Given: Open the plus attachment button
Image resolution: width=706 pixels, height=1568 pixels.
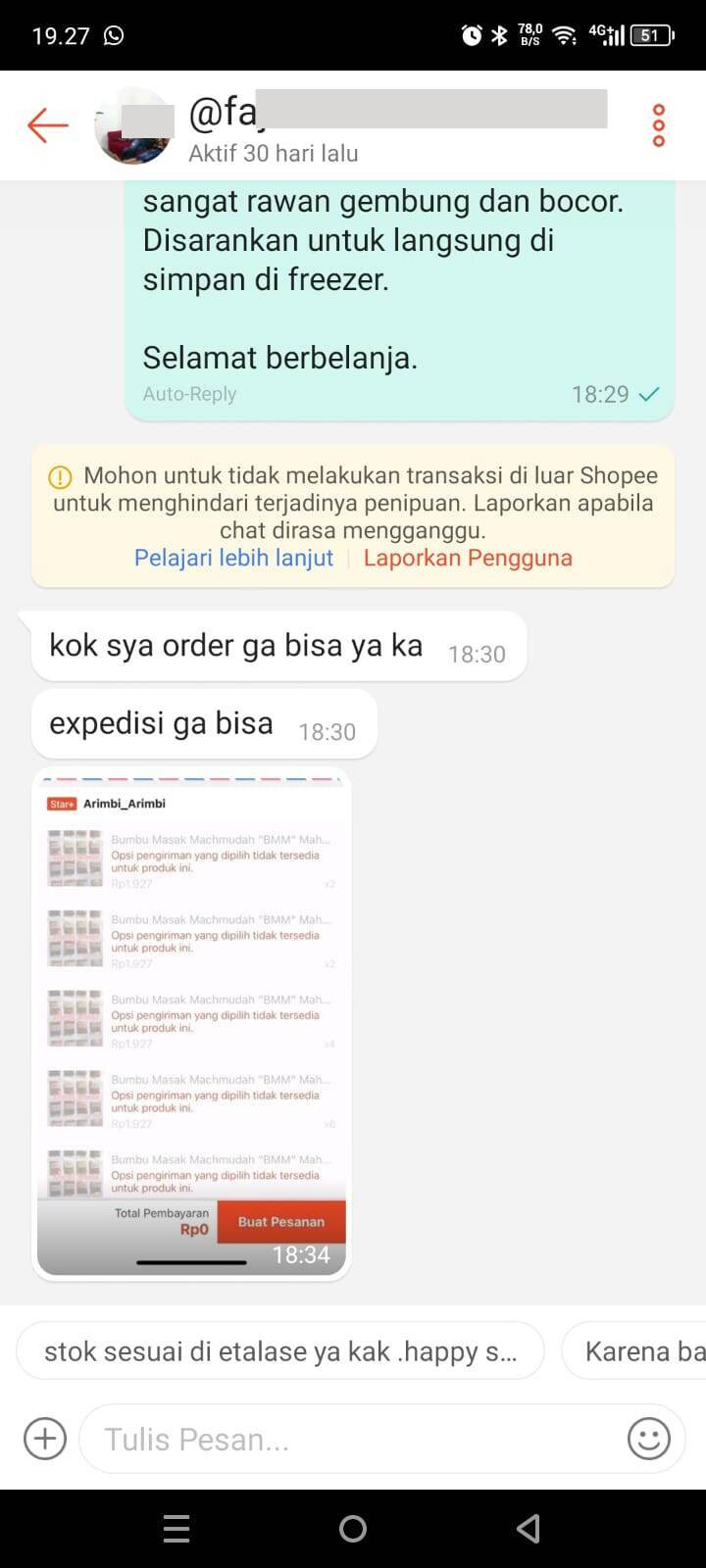Looking at the screenshot, I should 45,1439.
